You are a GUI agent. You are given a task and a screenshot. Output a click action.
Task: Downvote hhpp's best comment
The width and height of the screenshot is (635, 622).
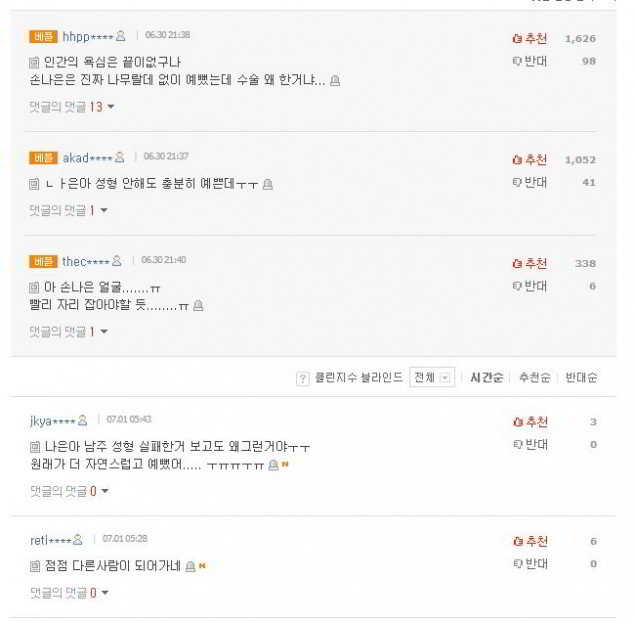[x=529, y=61]
